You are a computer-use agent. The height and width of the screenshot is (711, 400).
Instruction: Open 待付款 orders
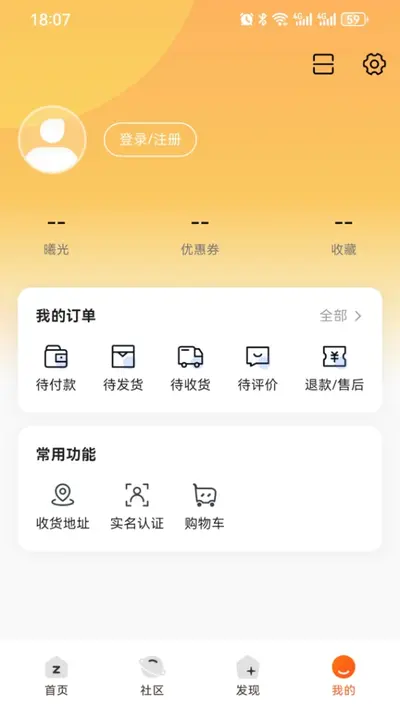pos(56,368)
